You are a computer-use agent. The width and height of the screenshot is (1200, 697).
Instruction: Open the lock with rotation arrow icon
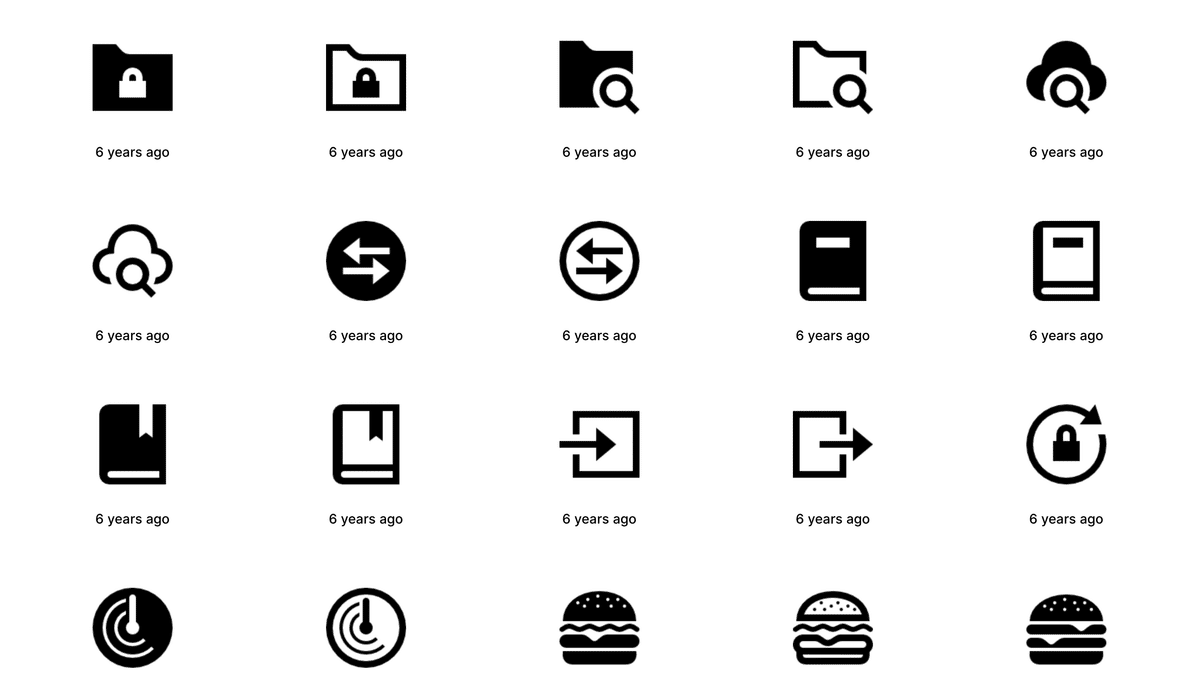tap(1066, 444)
